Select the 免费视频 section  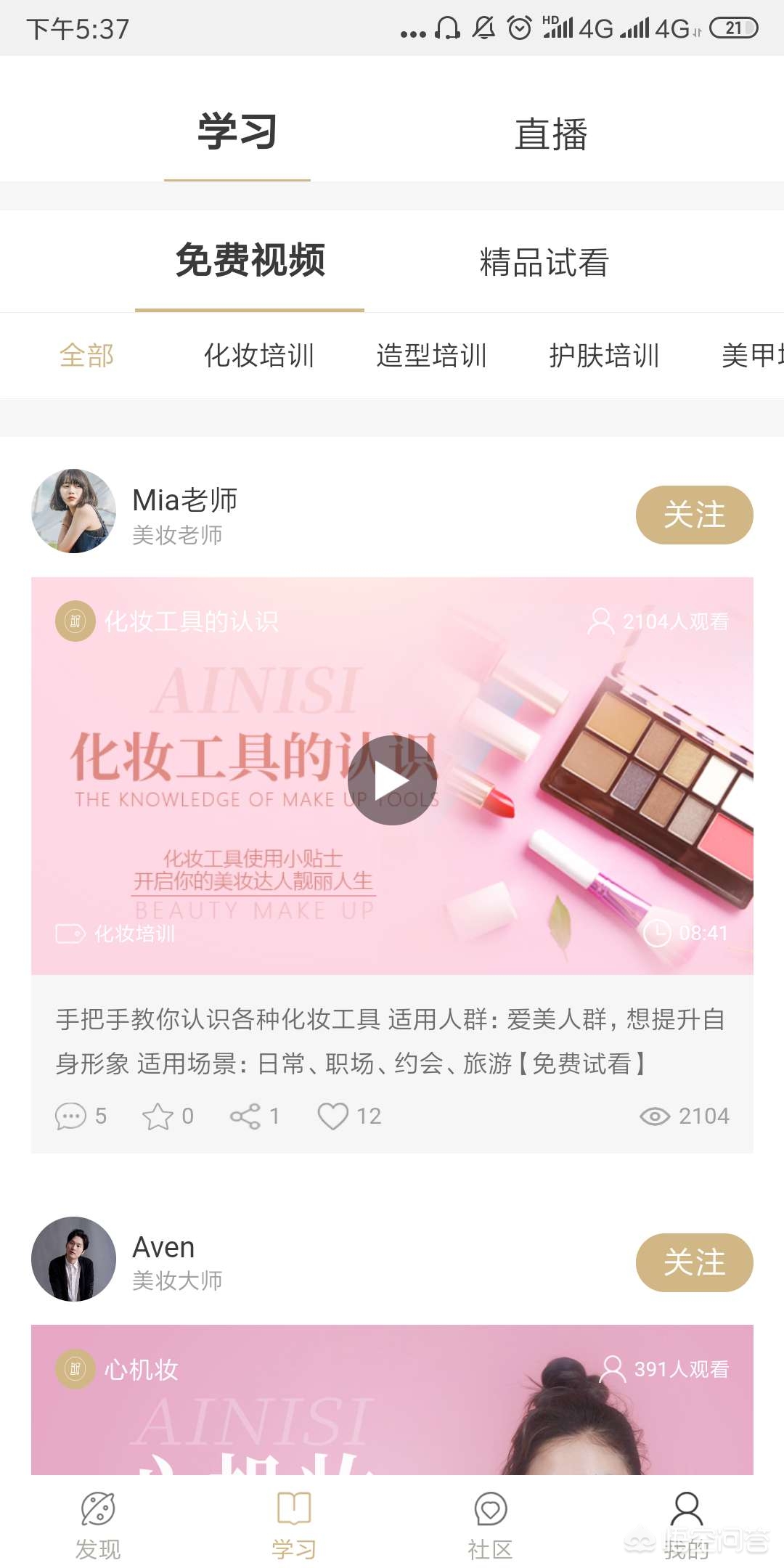(x=250, y=261)
